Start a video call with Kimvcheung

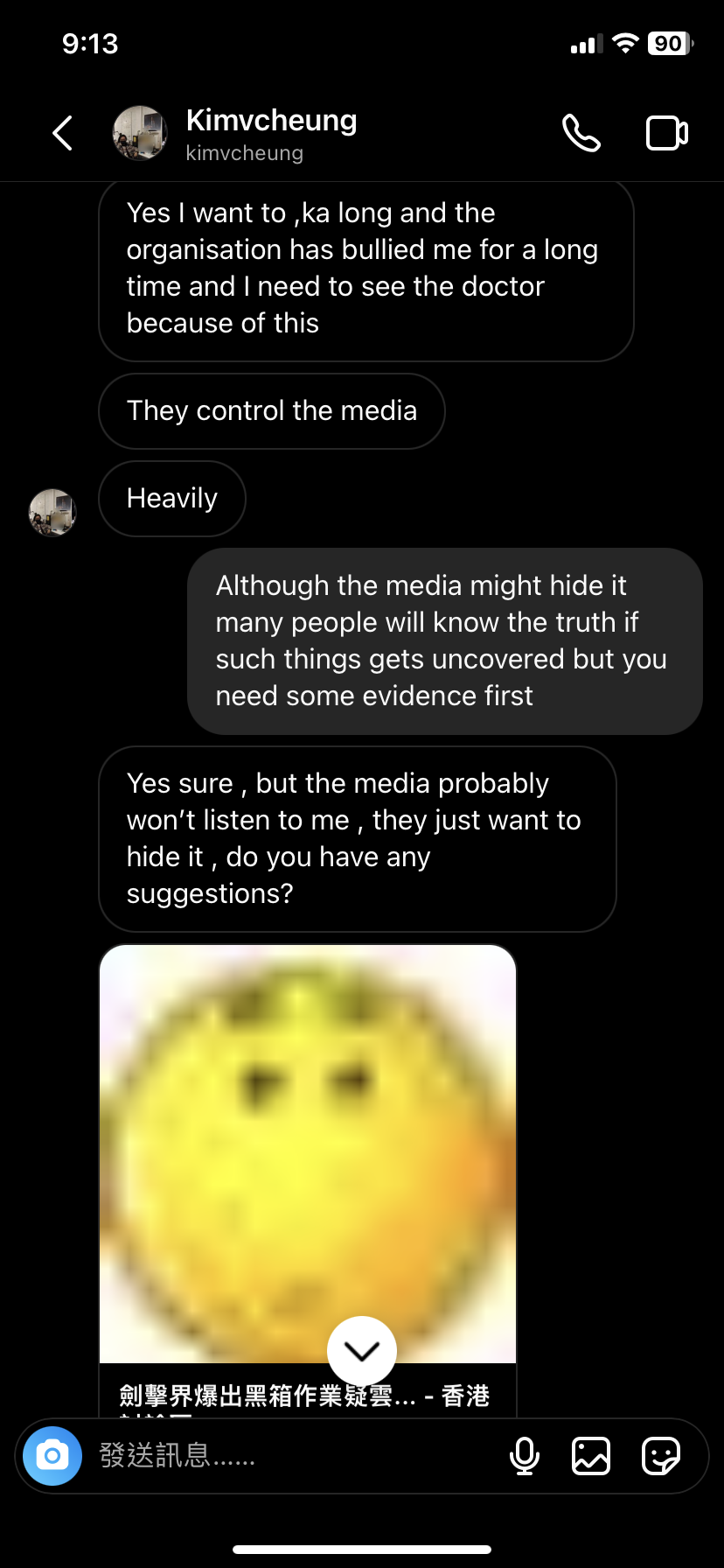pyautogui.click(x=667, y=133)
